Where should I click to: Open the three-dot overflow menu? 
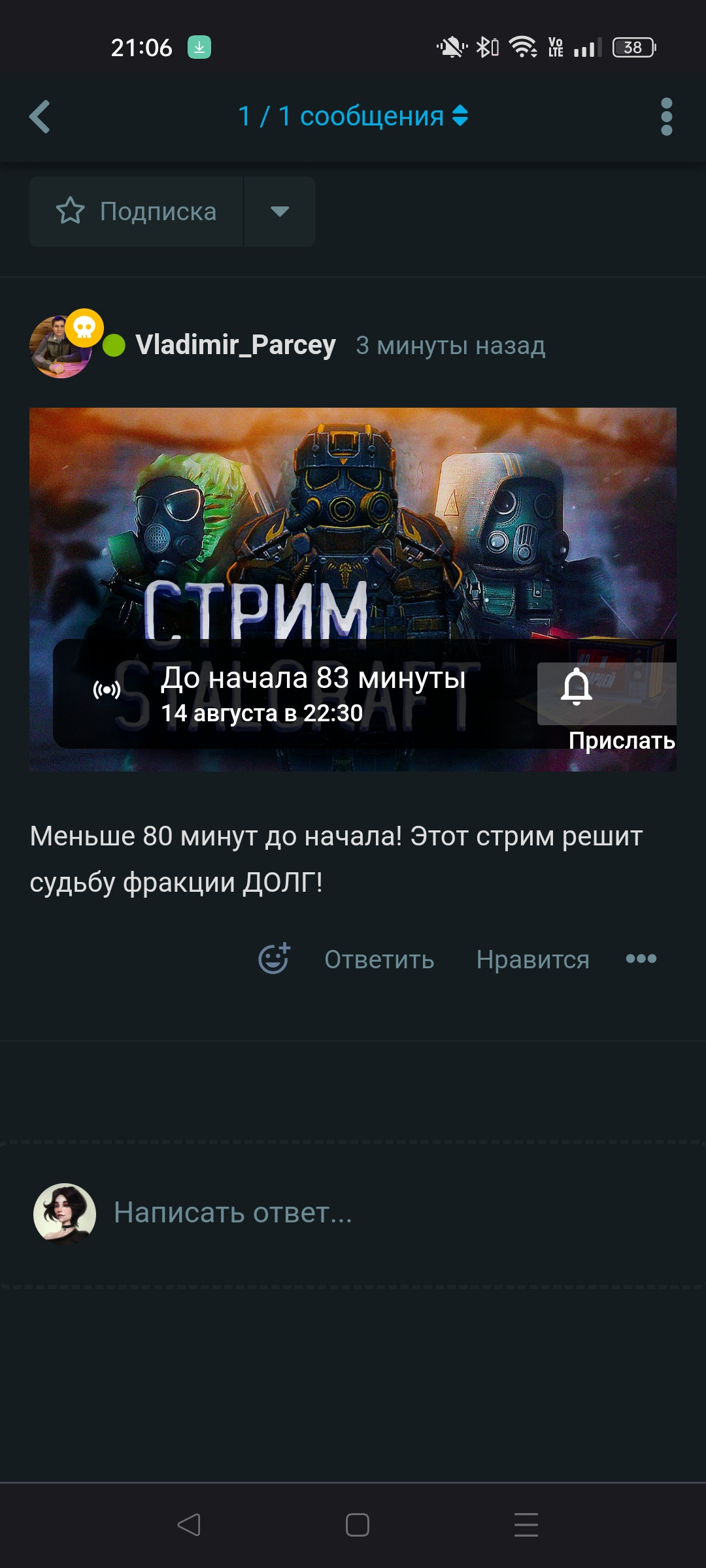tap(666, 117)
